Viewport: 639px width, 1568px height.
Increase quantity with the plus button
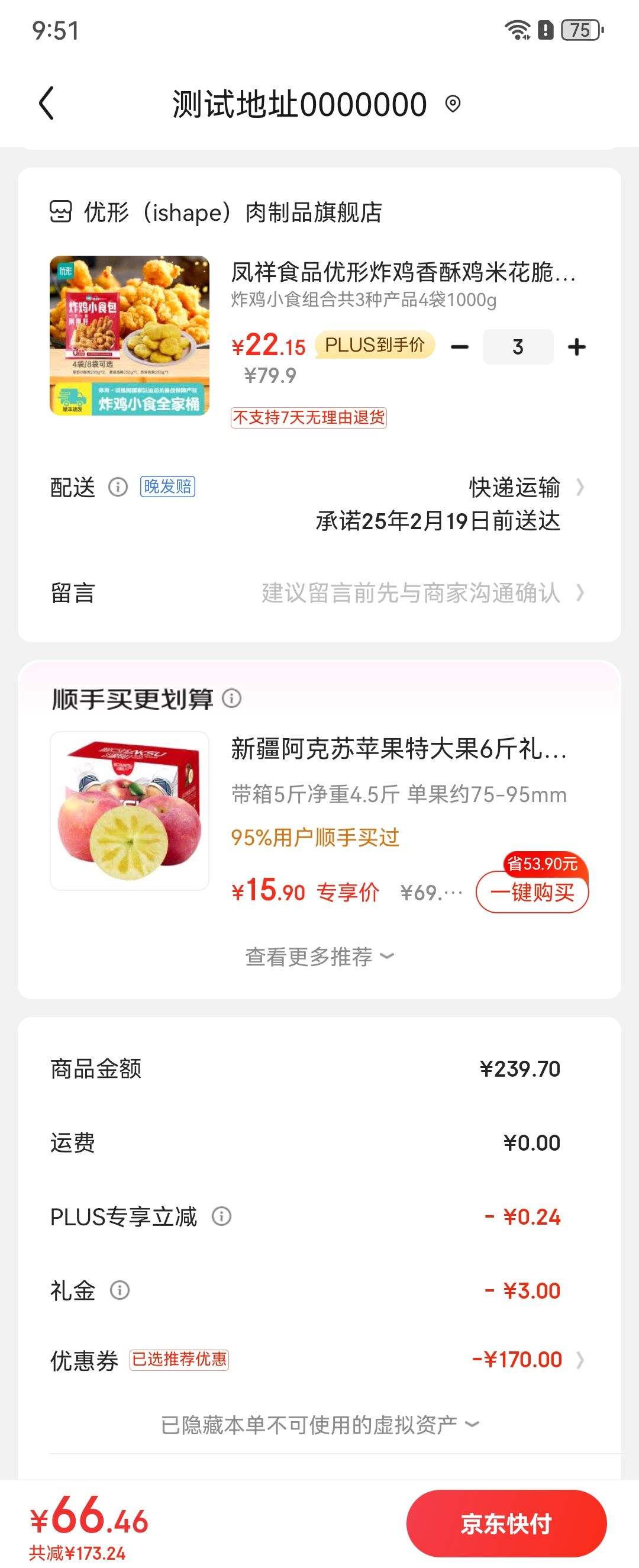577,346
